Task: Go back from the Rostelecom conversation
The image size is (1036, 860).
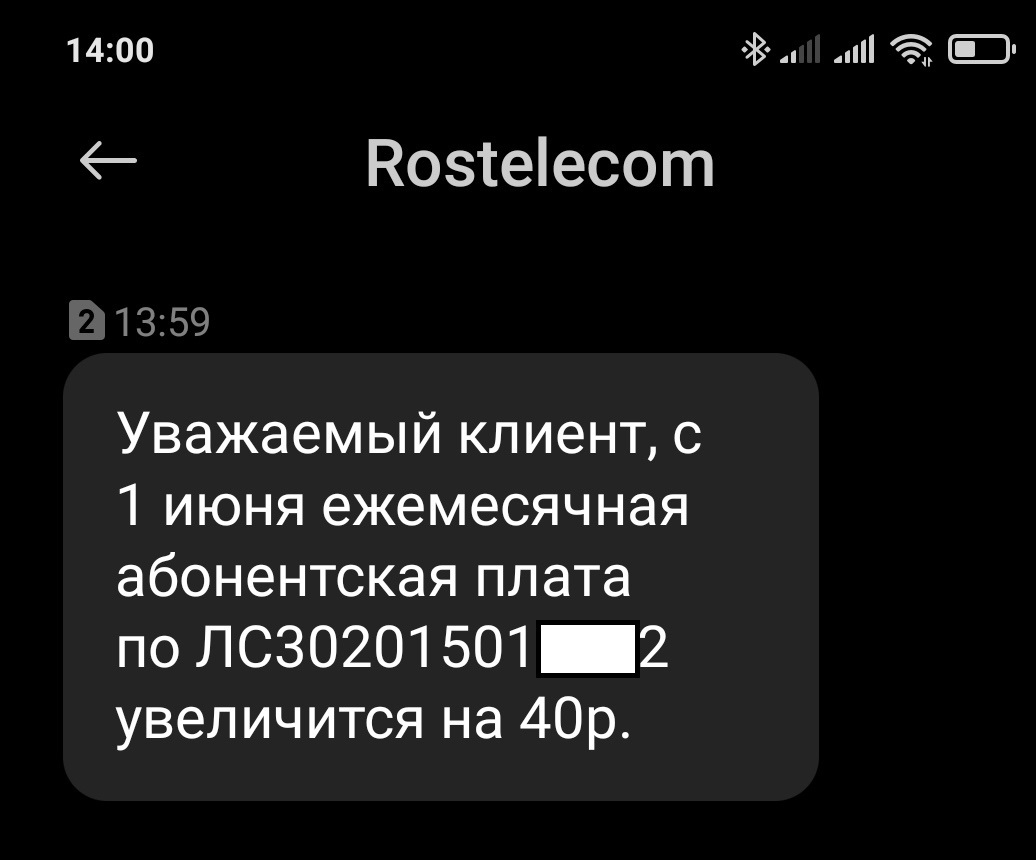Action: 108,161
